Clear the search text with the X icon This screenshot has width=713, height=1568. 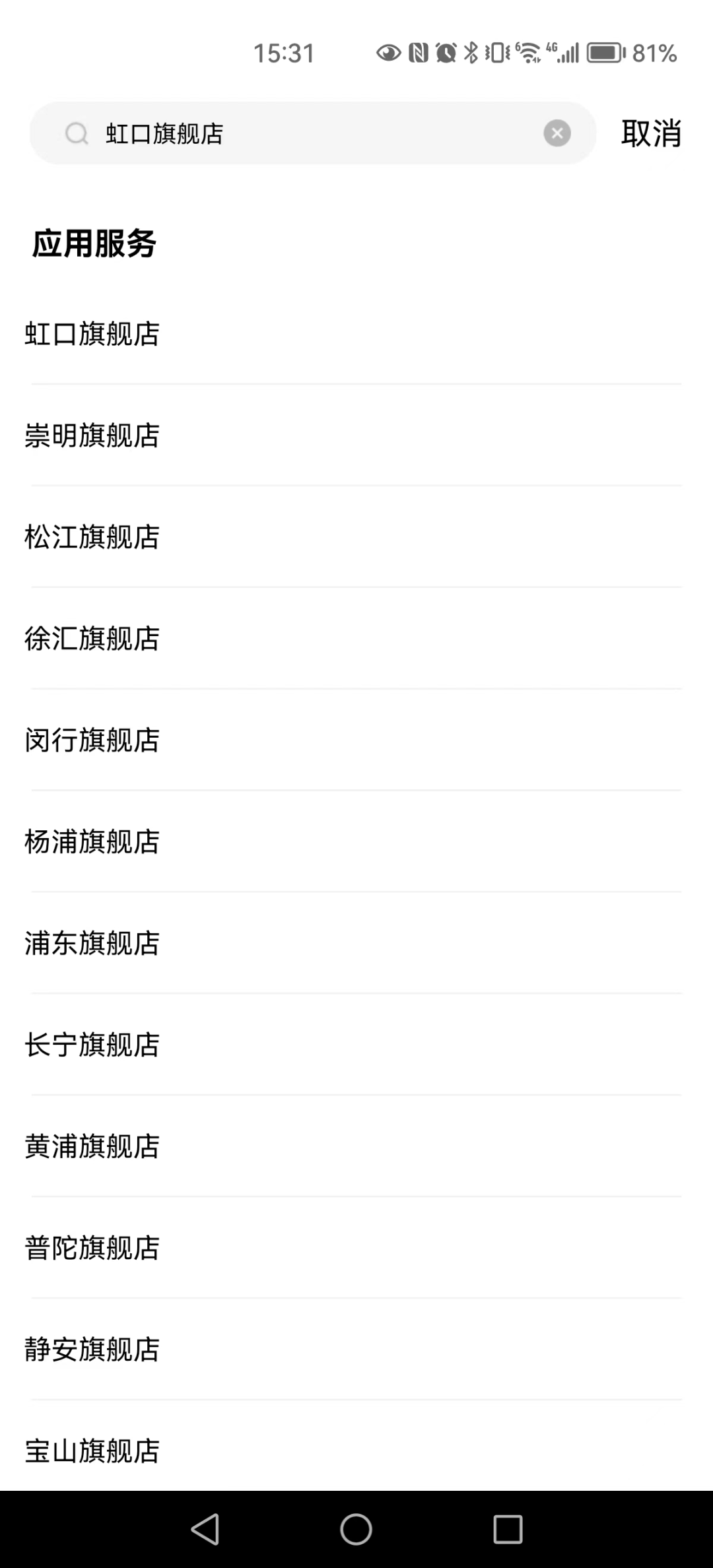point(557,133)
